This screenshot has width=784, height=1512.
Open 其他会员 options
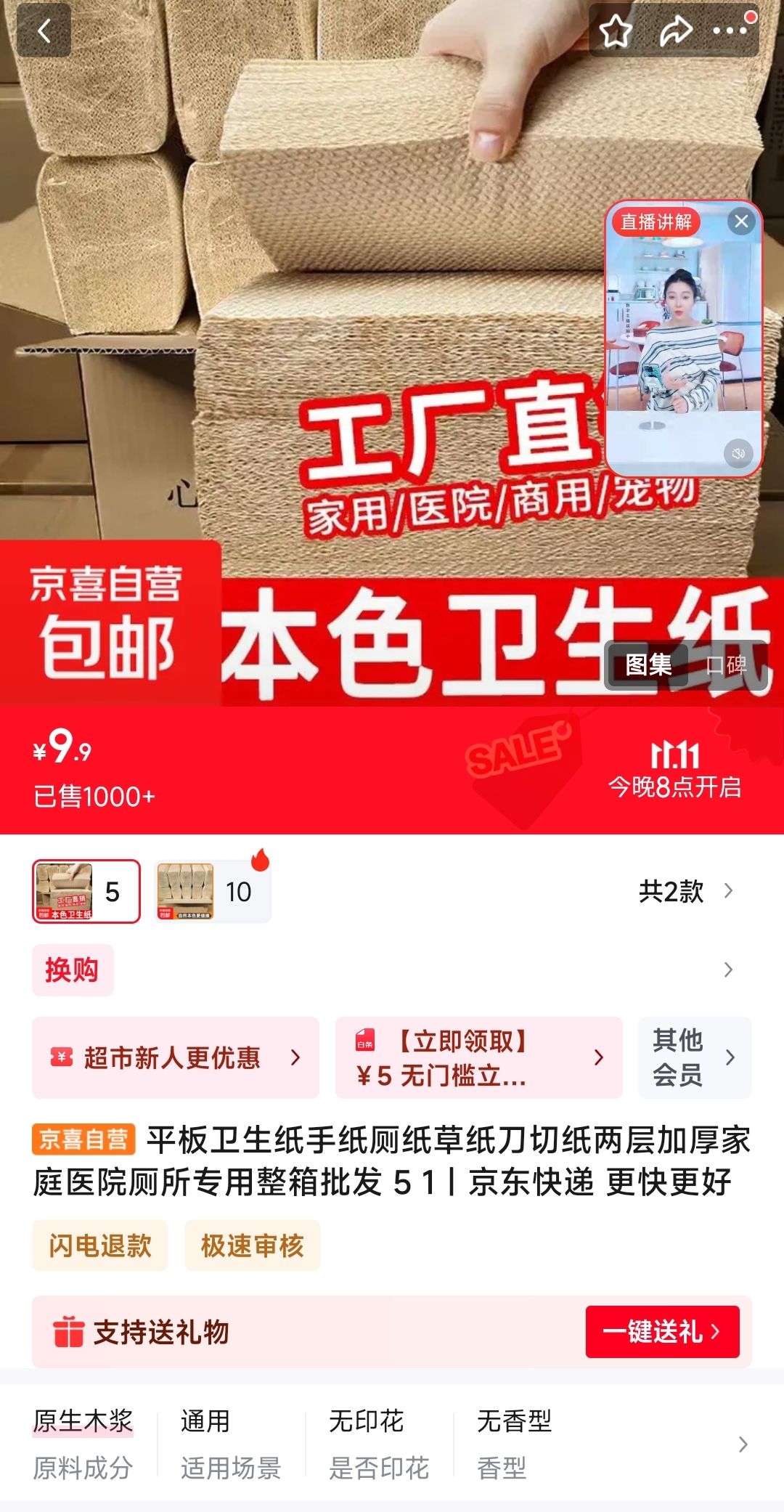[x=694, y=1058]
